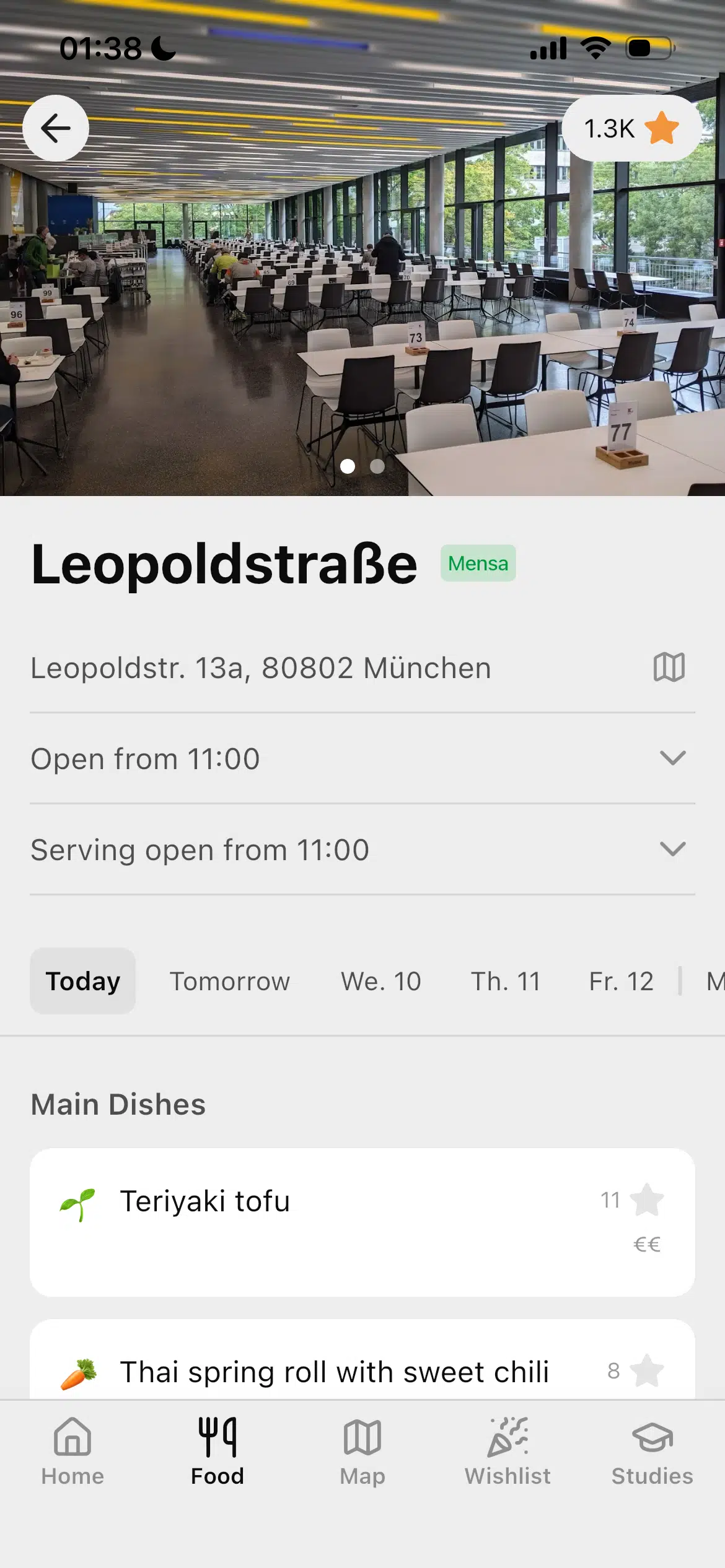The height and width of the screenshot is (1568, 725).
Task: Tap the back arrow on the photo
Action: [56, 128]
